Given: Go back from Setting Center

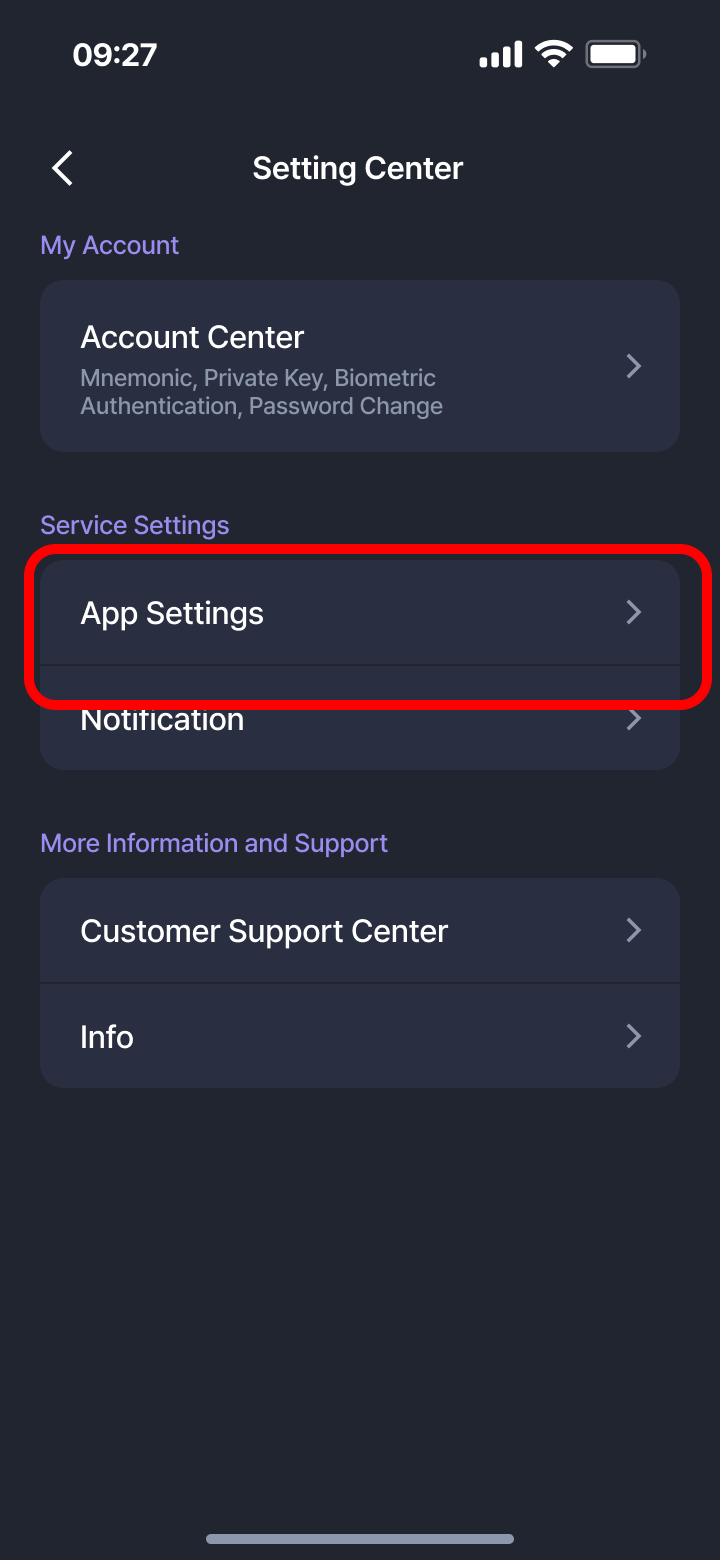Looking at the screenshot, I should [62, 168].
